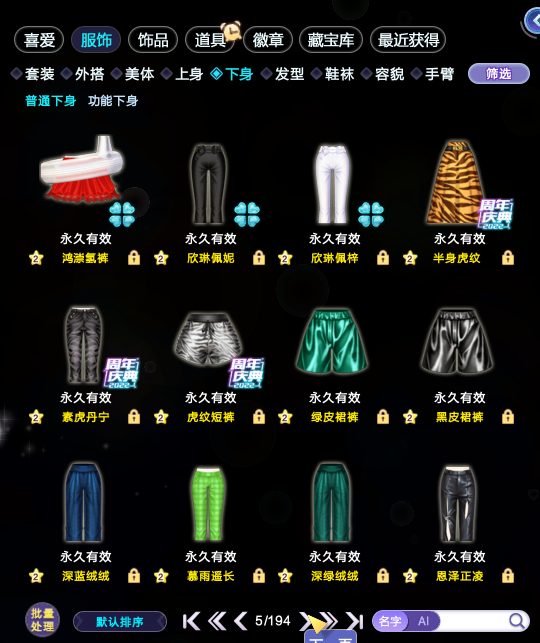The width and height of the screenshot is (540, 643).
Task: Open 批量处理 batch processing
Action: [42, 619]
